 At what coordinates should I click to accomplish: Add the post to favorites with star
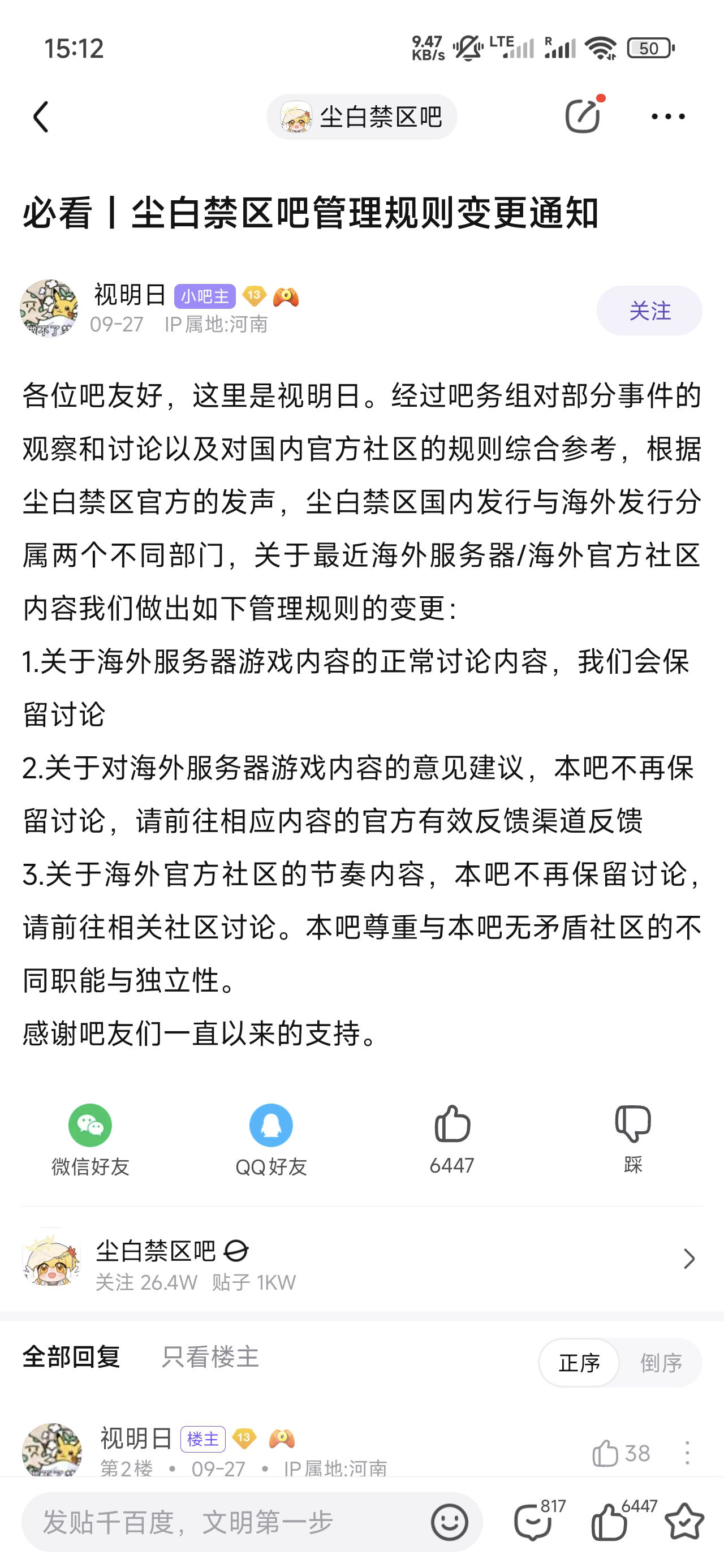point(685,1522)
